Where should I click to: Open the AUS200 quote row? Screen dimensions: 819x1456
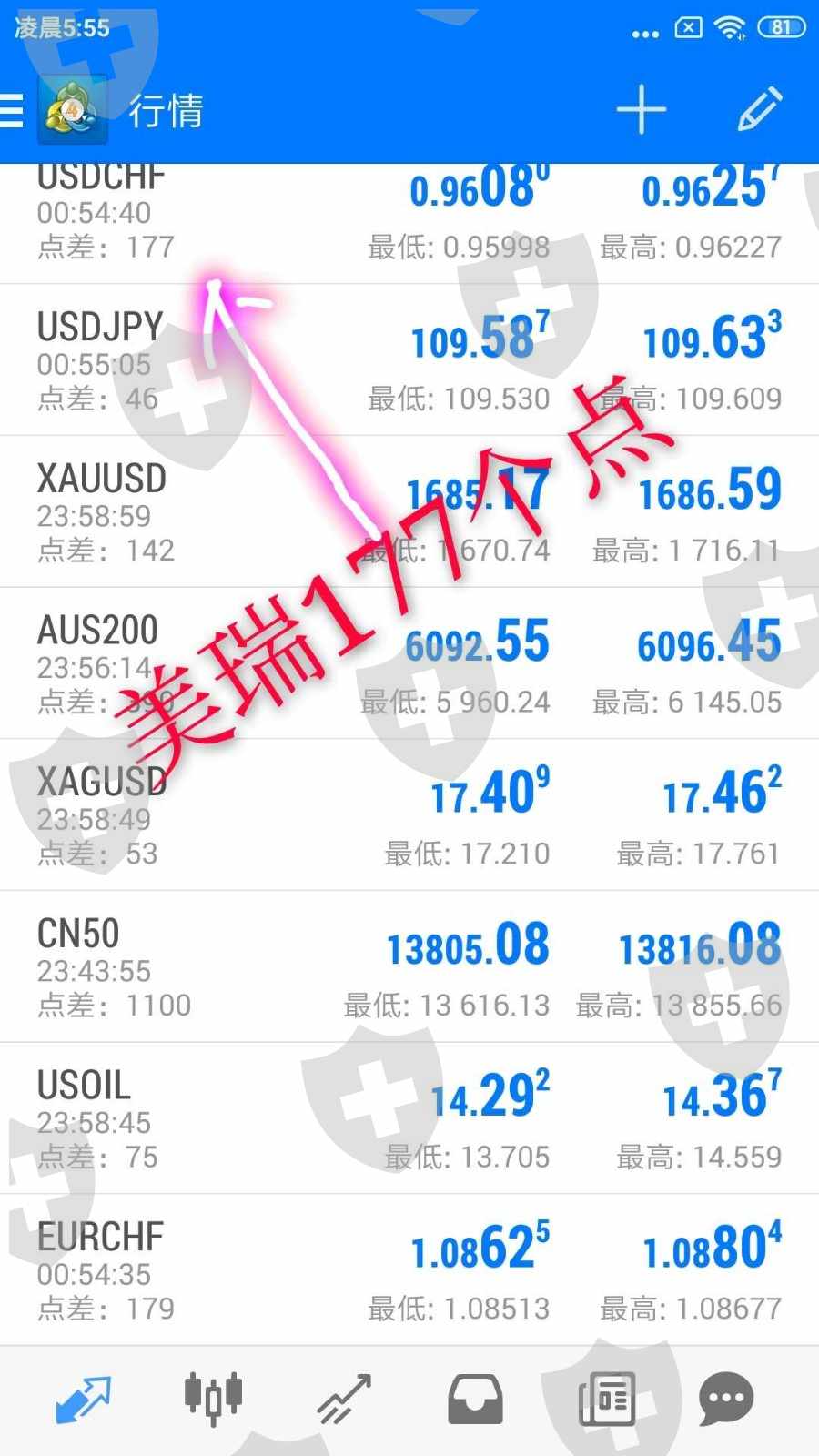click(x=409, y=664)
